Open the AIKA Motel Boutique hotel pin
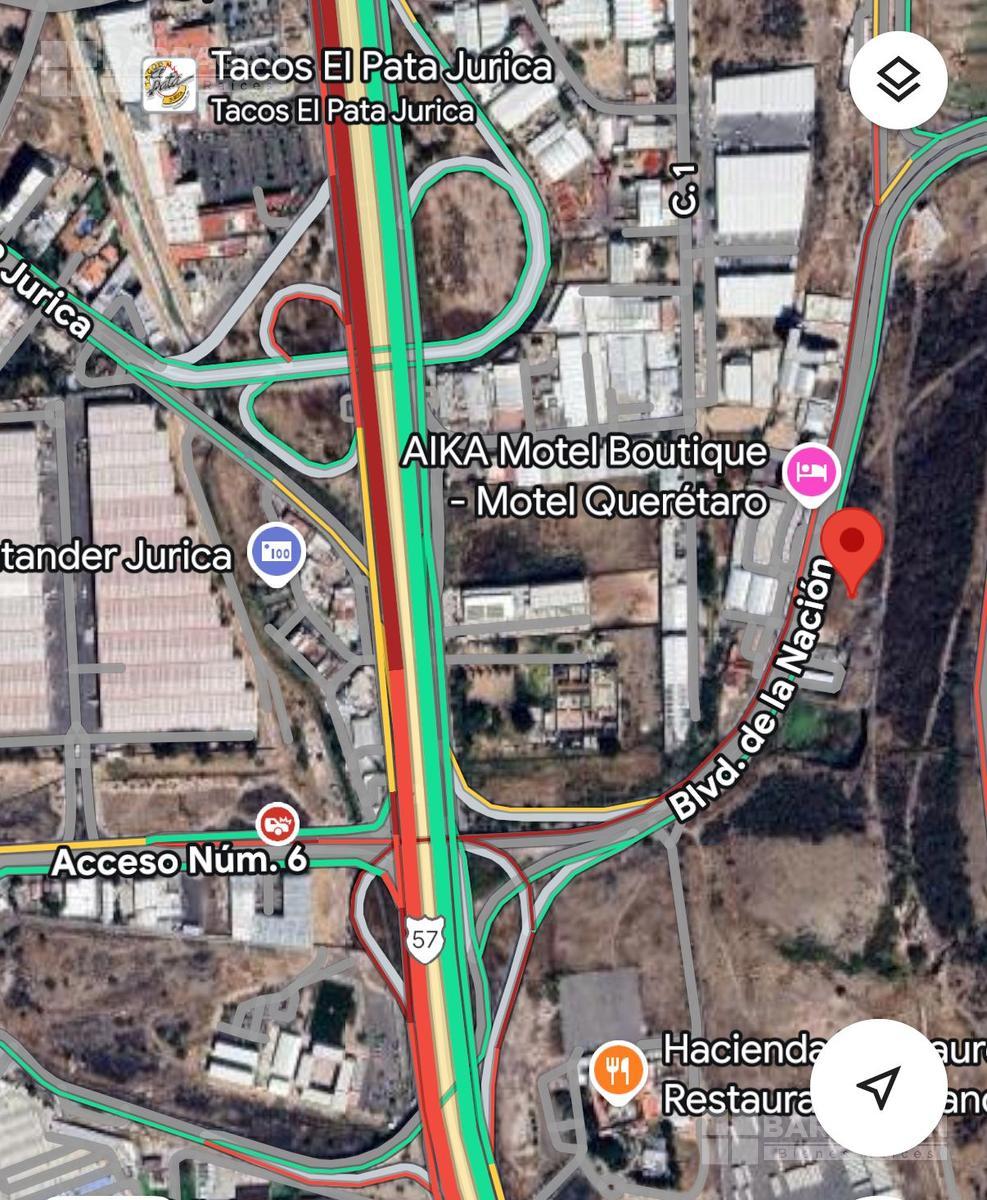987x1200 pixels. click(811, 470)
